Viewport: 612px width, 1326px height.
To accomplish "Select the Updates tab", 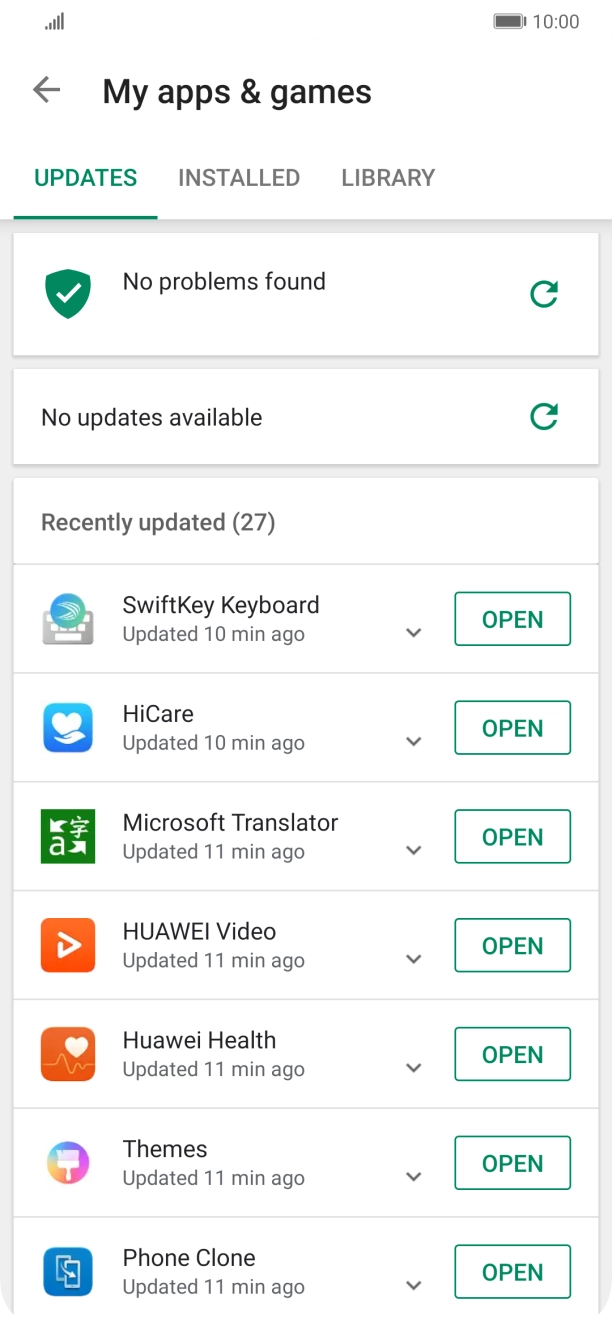I will point(85,178).
